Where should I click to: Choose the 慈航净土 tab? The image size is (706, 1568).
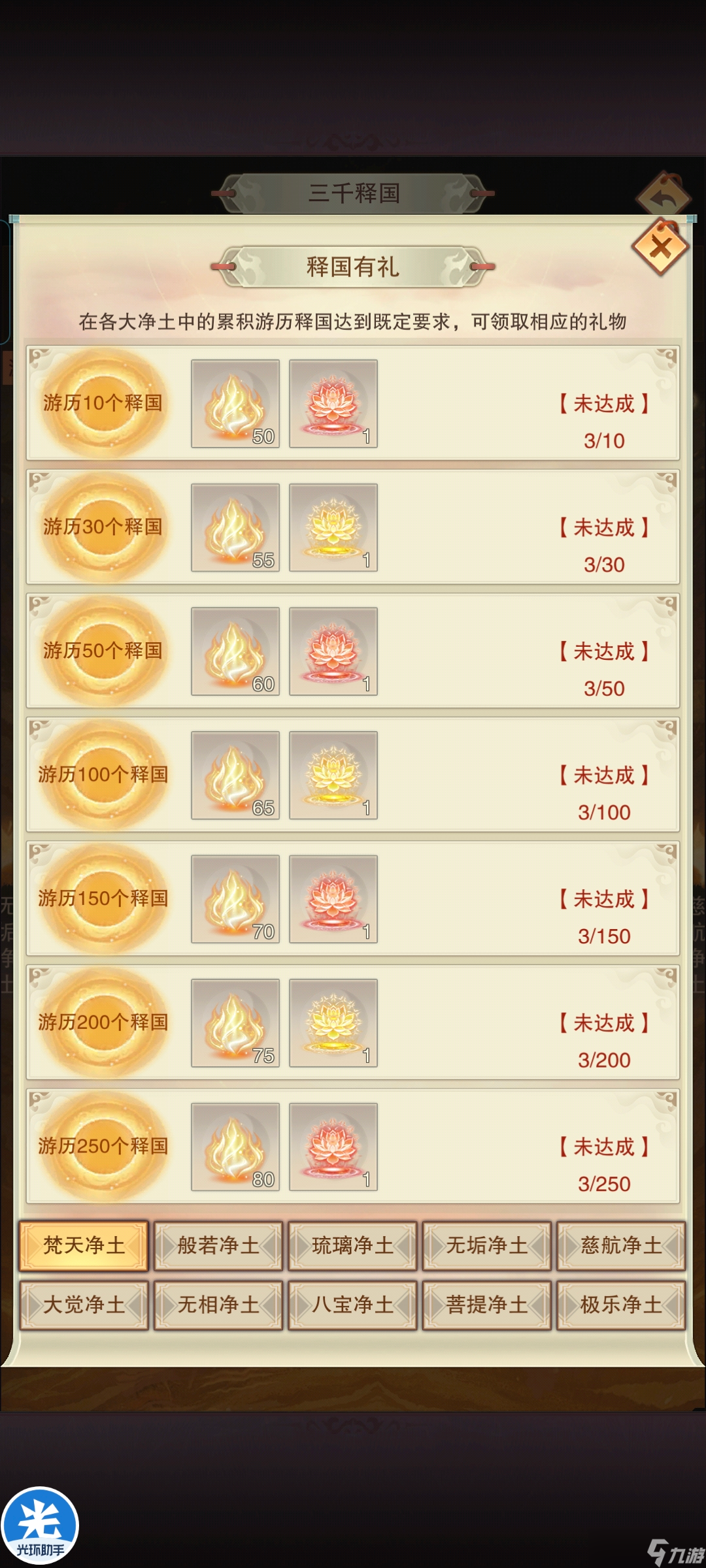tap(621, 1245)
